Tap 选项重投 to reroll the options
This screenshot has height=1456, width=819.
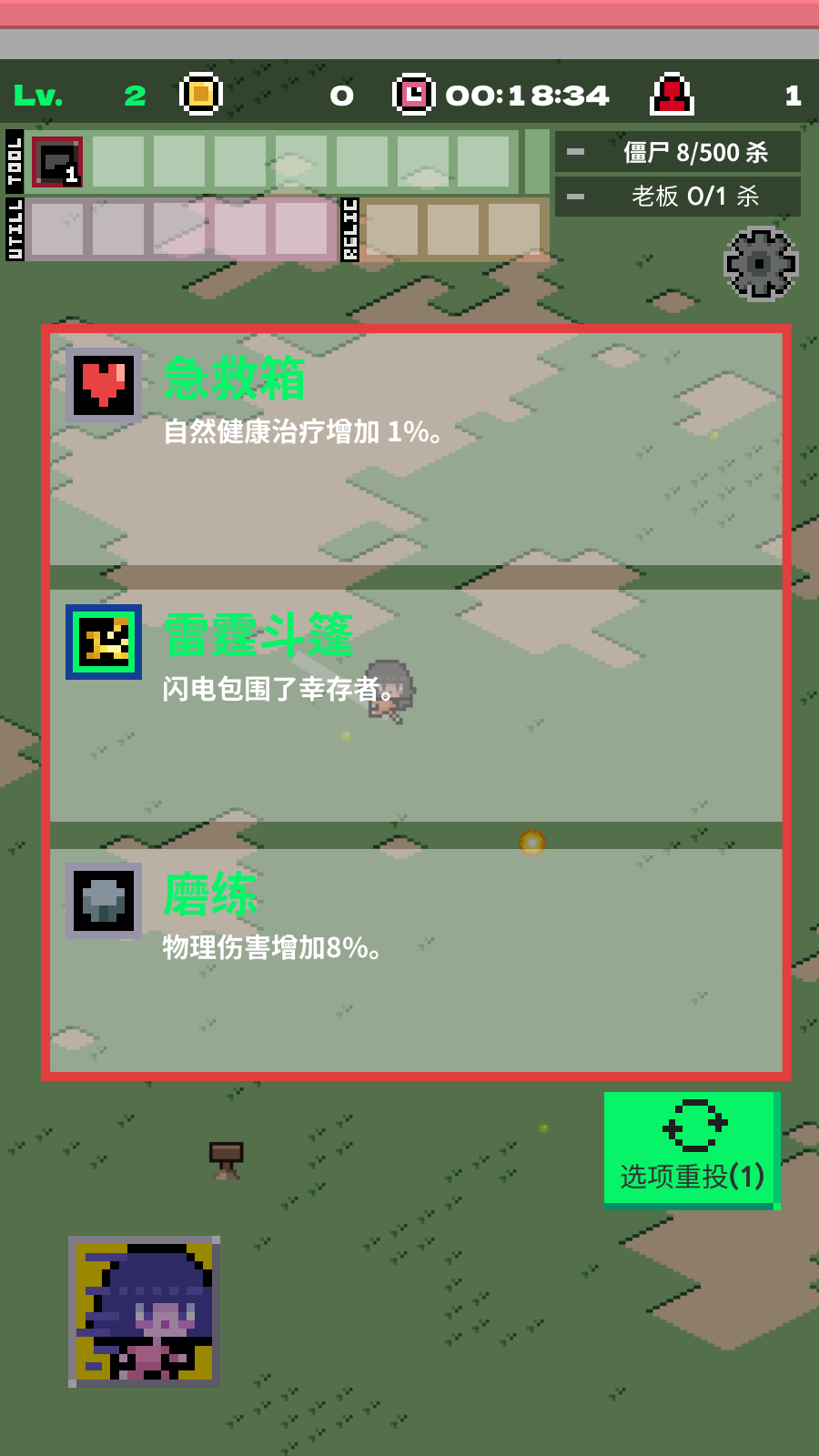coord(692,1150)
